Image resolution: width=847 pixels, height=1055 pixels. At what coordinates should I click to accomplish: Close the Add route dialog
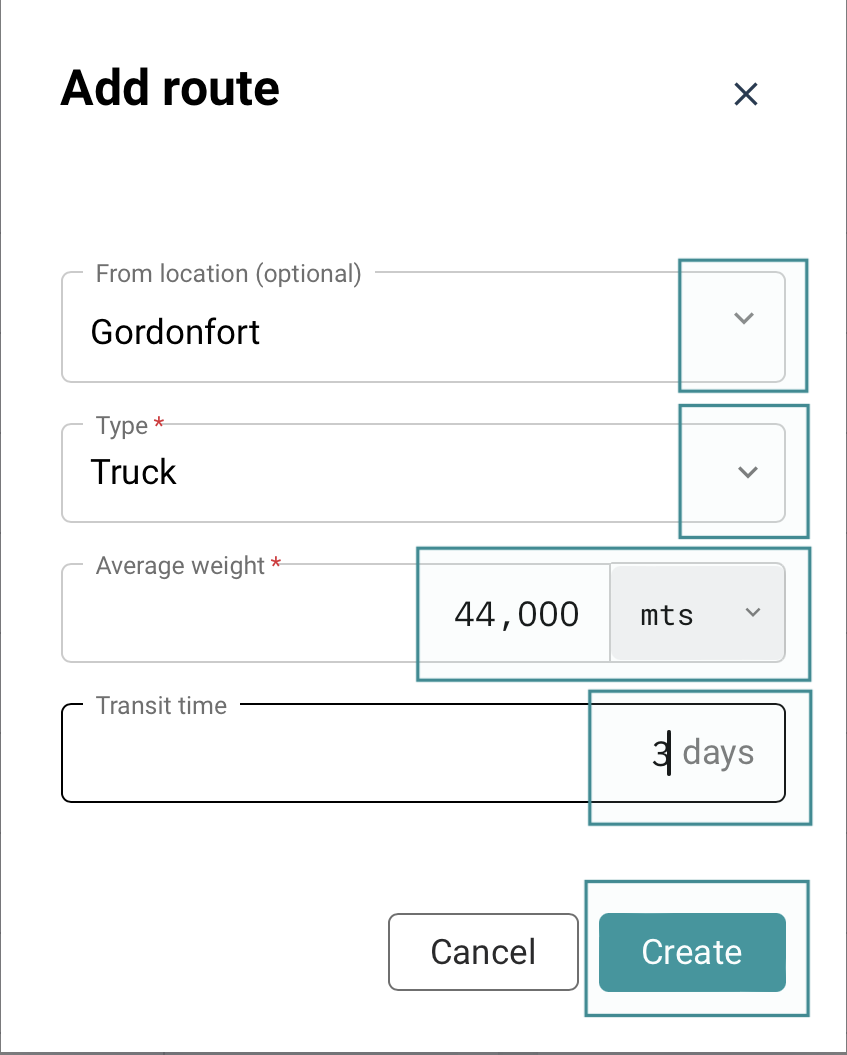[x=746, y=94]
